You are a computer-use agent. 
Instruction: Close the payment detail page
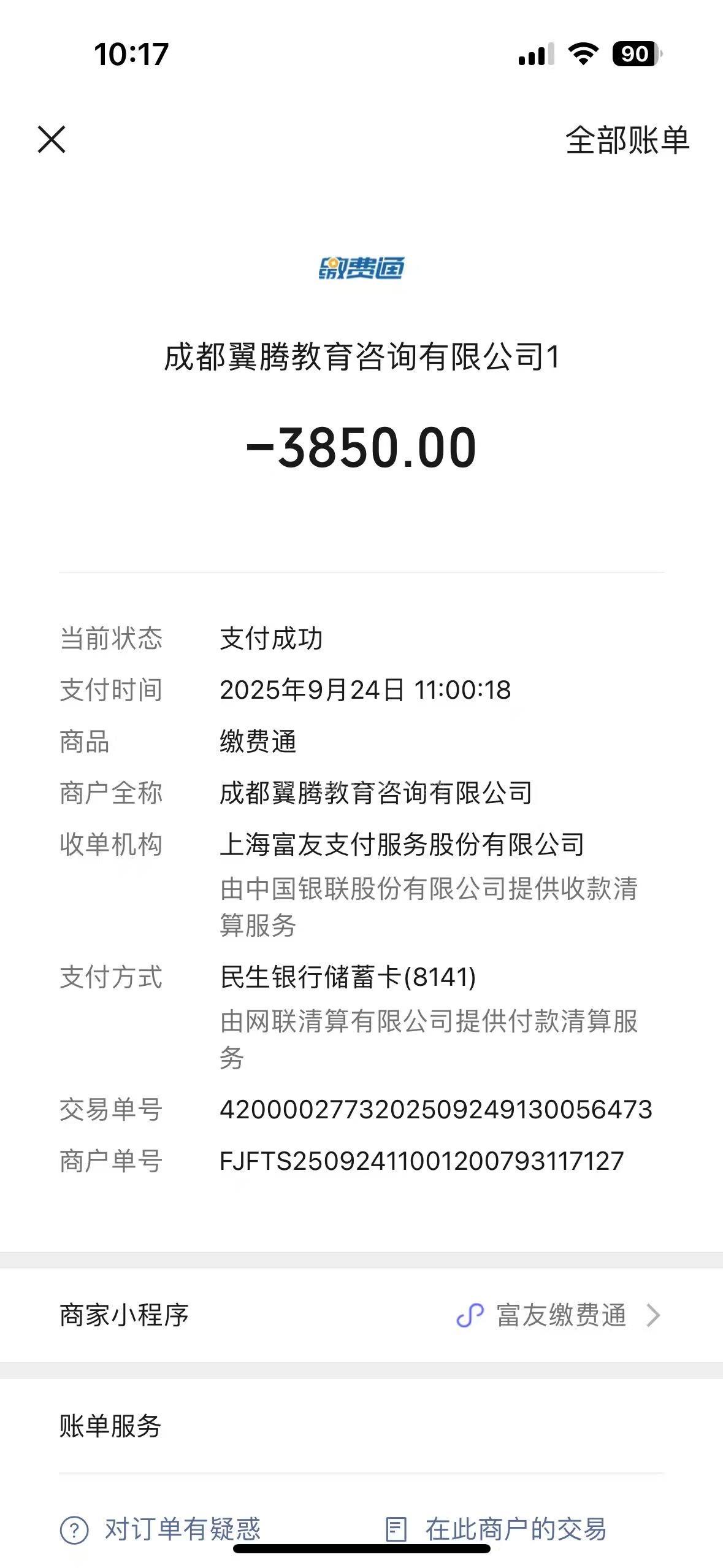click(x=52, y=139)
